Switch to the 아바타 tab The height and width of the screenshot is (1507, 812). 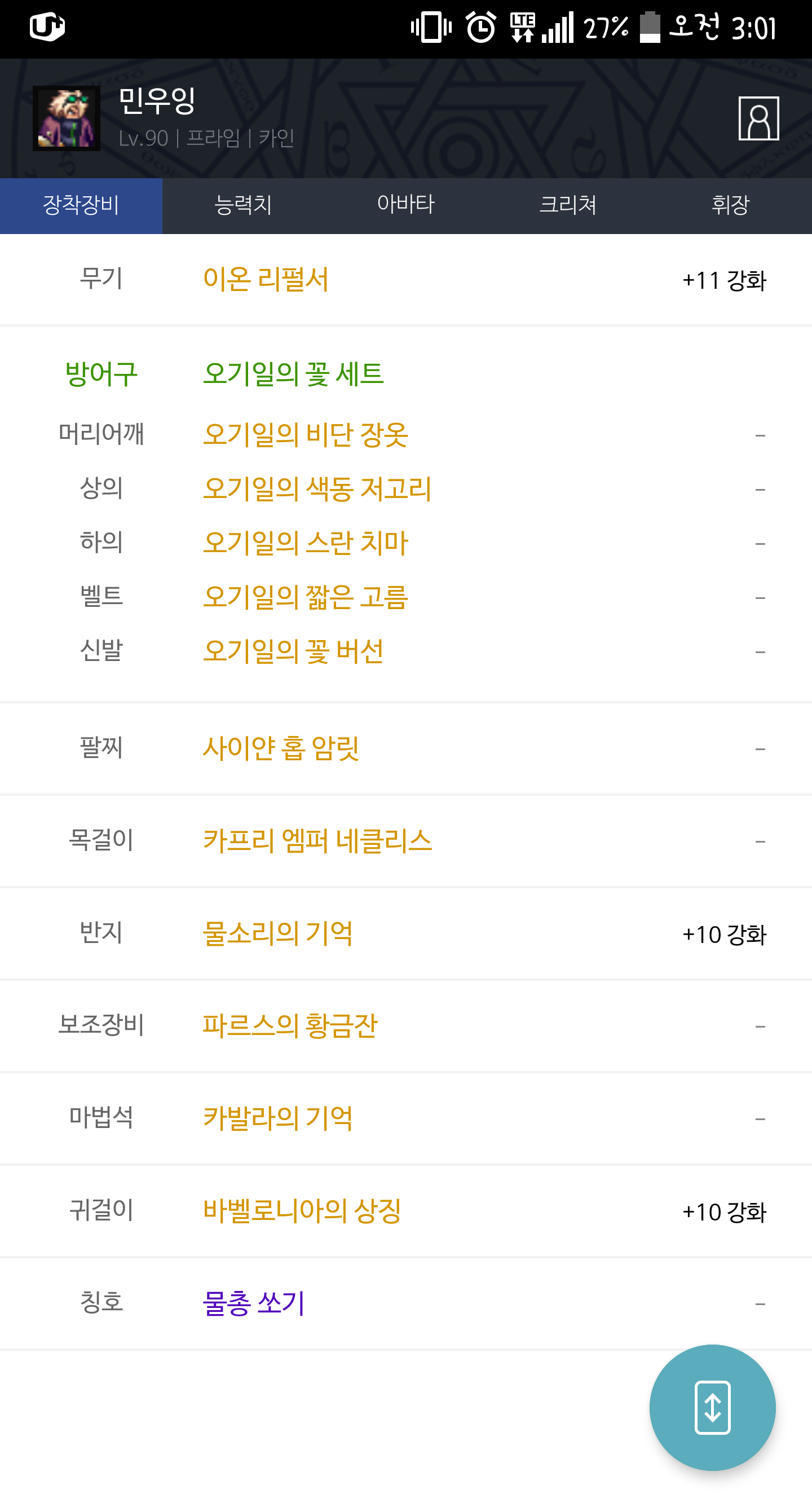point(405,205)
